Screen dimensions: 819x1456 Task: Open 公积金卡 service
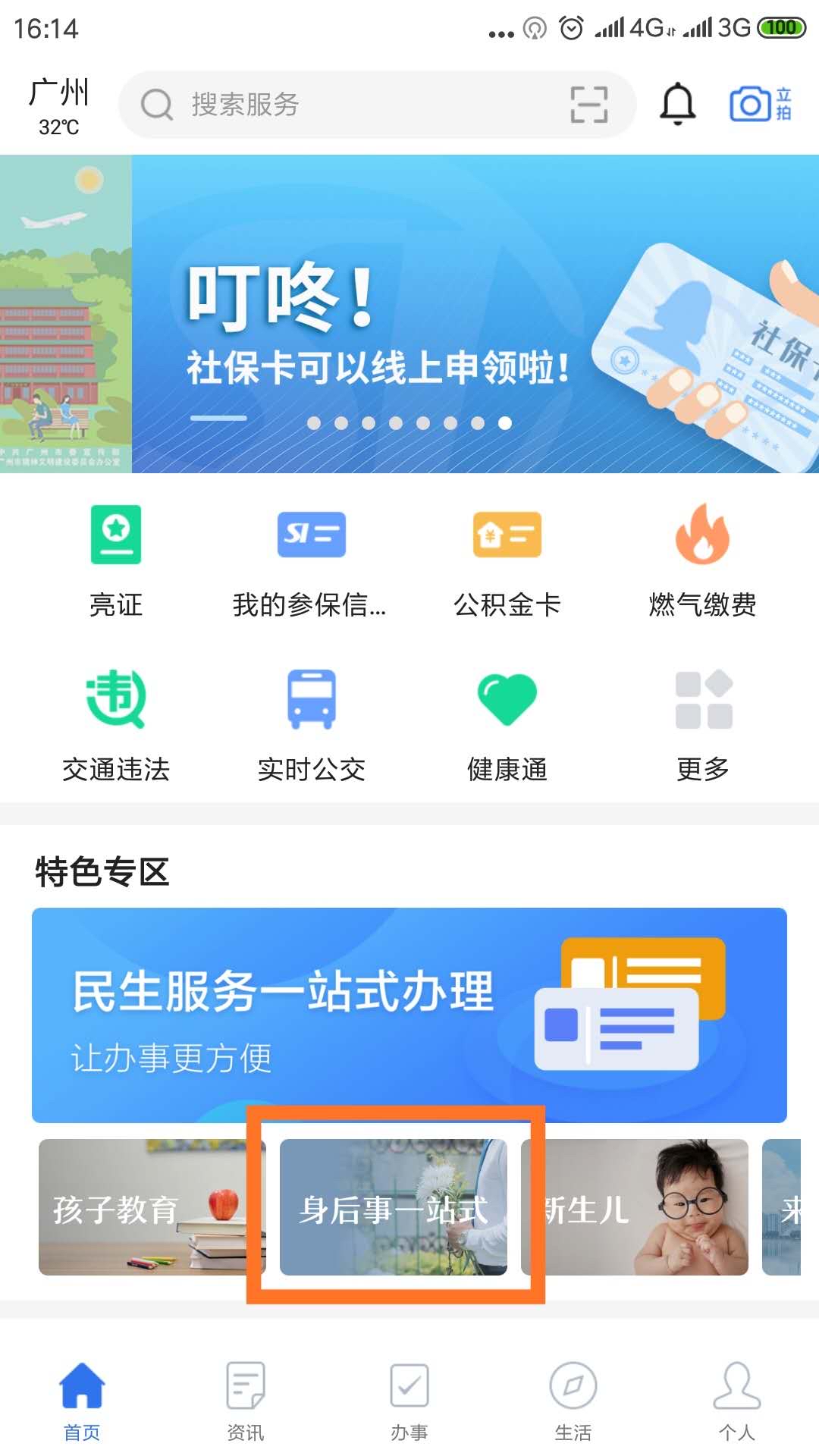[507, 561]
